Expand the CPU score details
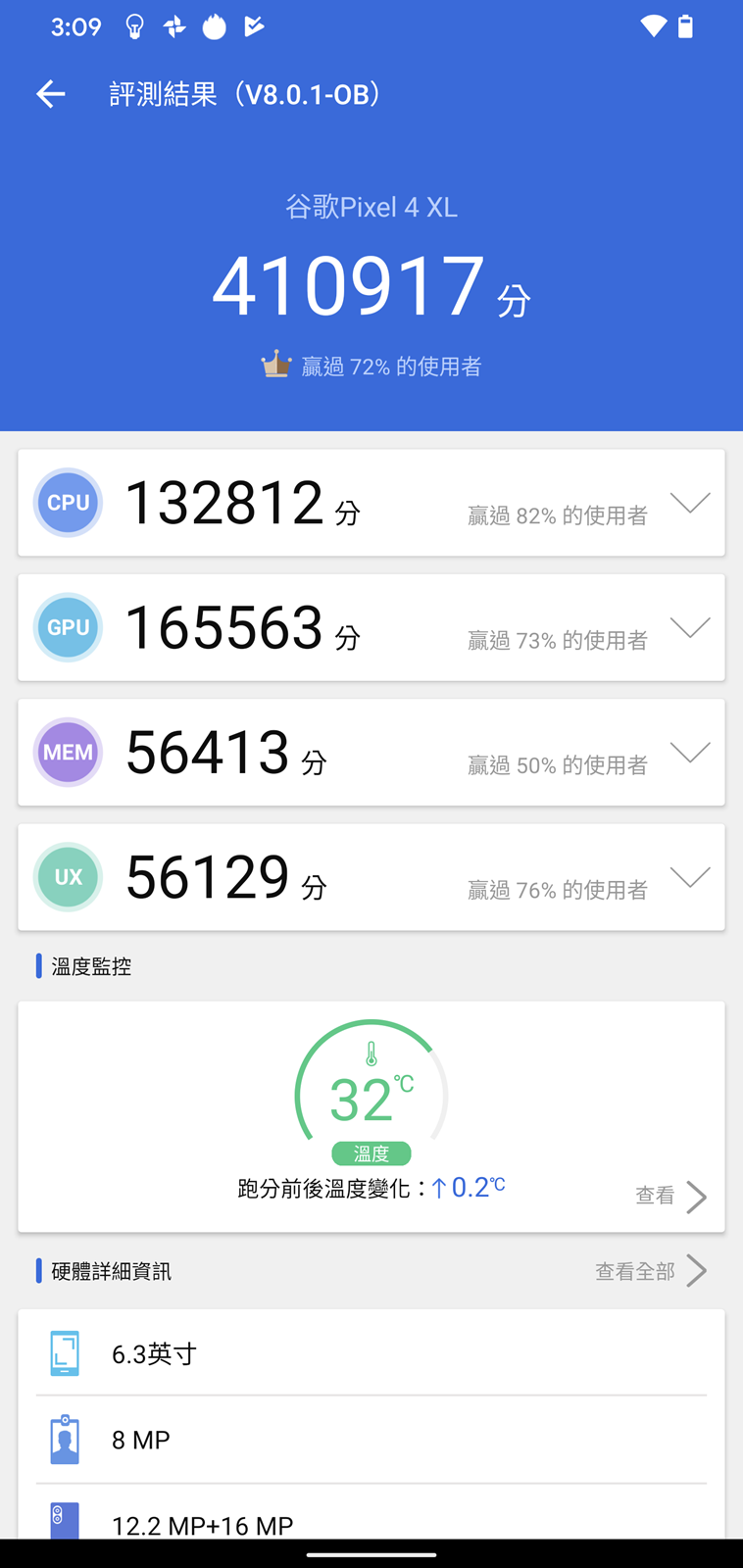 coord(690,503)
